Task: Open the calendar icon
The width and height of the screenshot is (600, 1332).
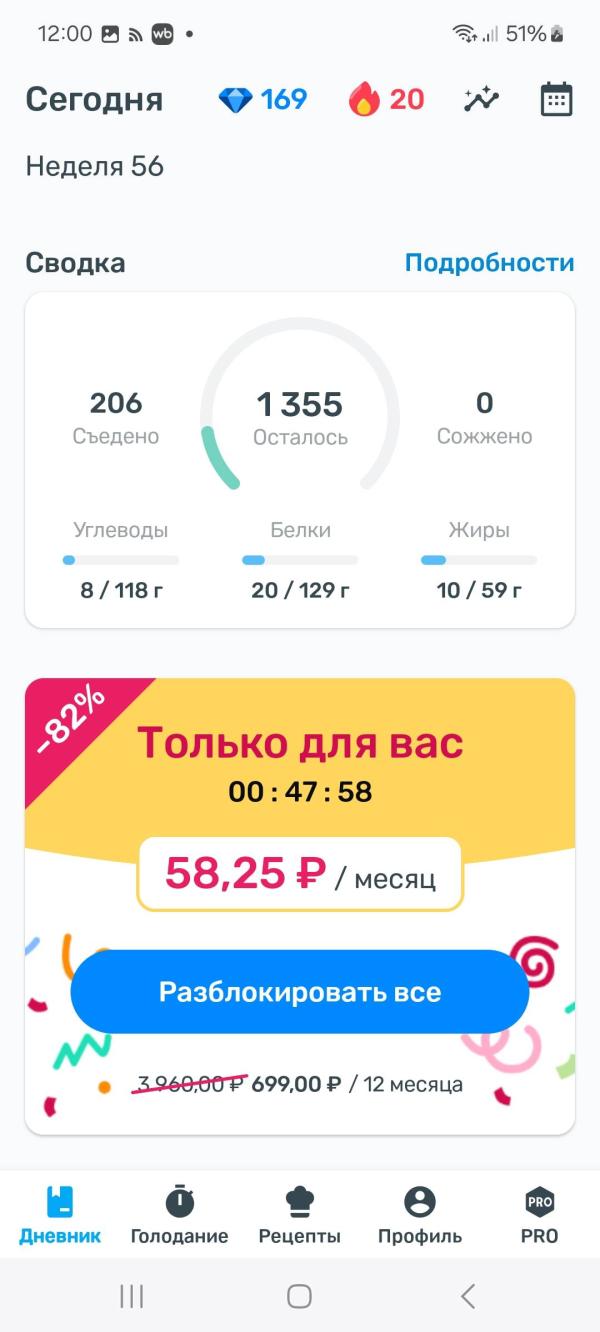Action: tap(556, 100)
